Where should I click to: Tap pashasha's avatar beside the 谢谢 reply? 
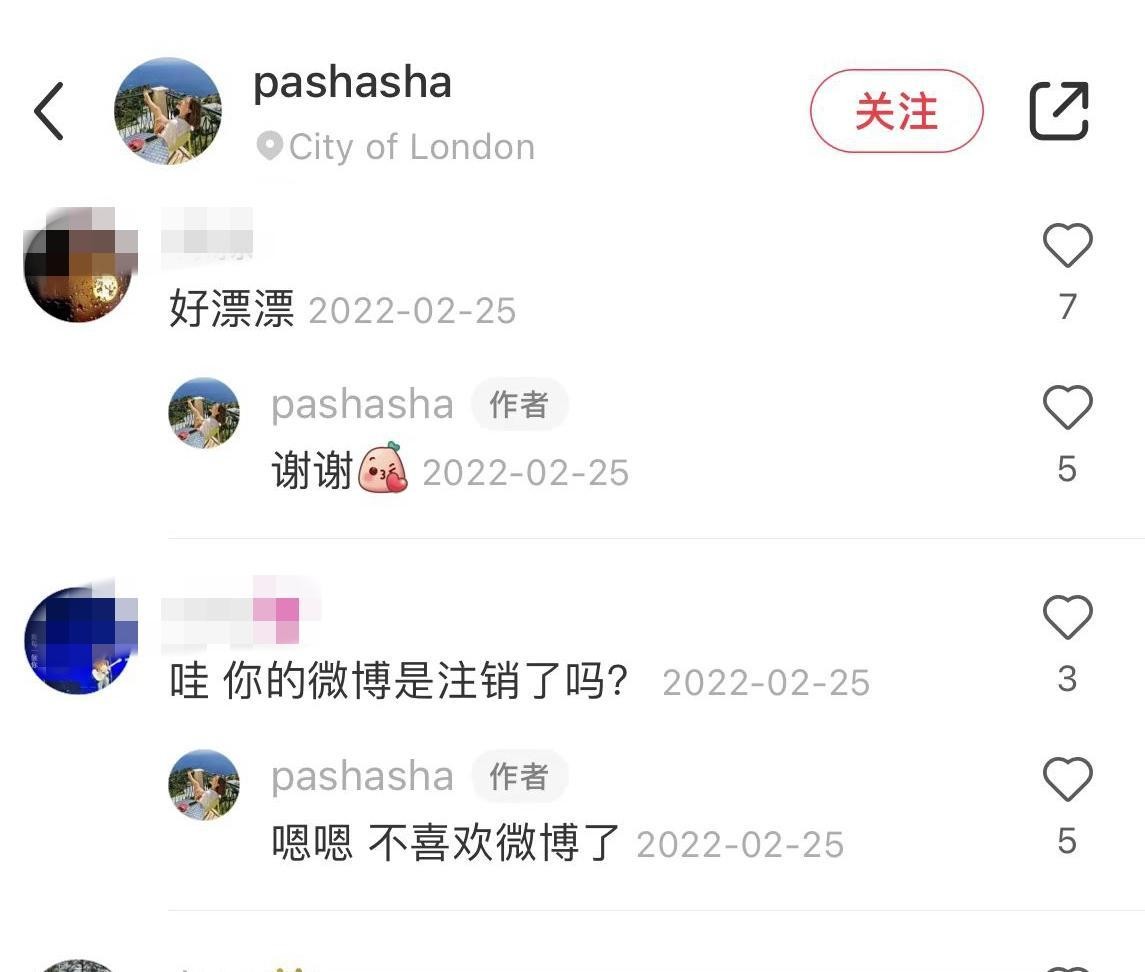[x=204, y=413]
